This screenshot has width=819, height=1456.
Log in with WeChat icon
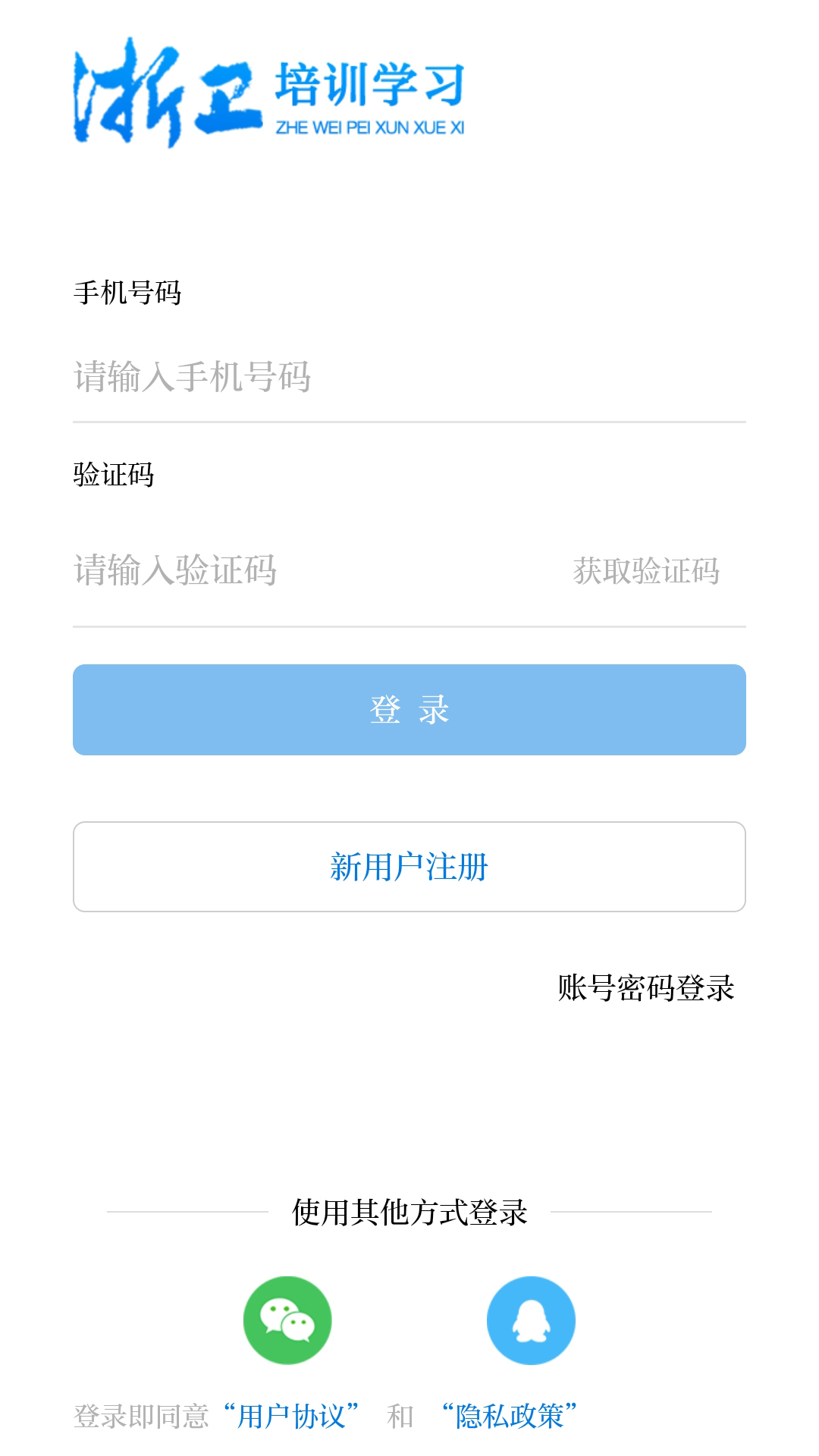pyautogui.click(x=287, y=1320)
